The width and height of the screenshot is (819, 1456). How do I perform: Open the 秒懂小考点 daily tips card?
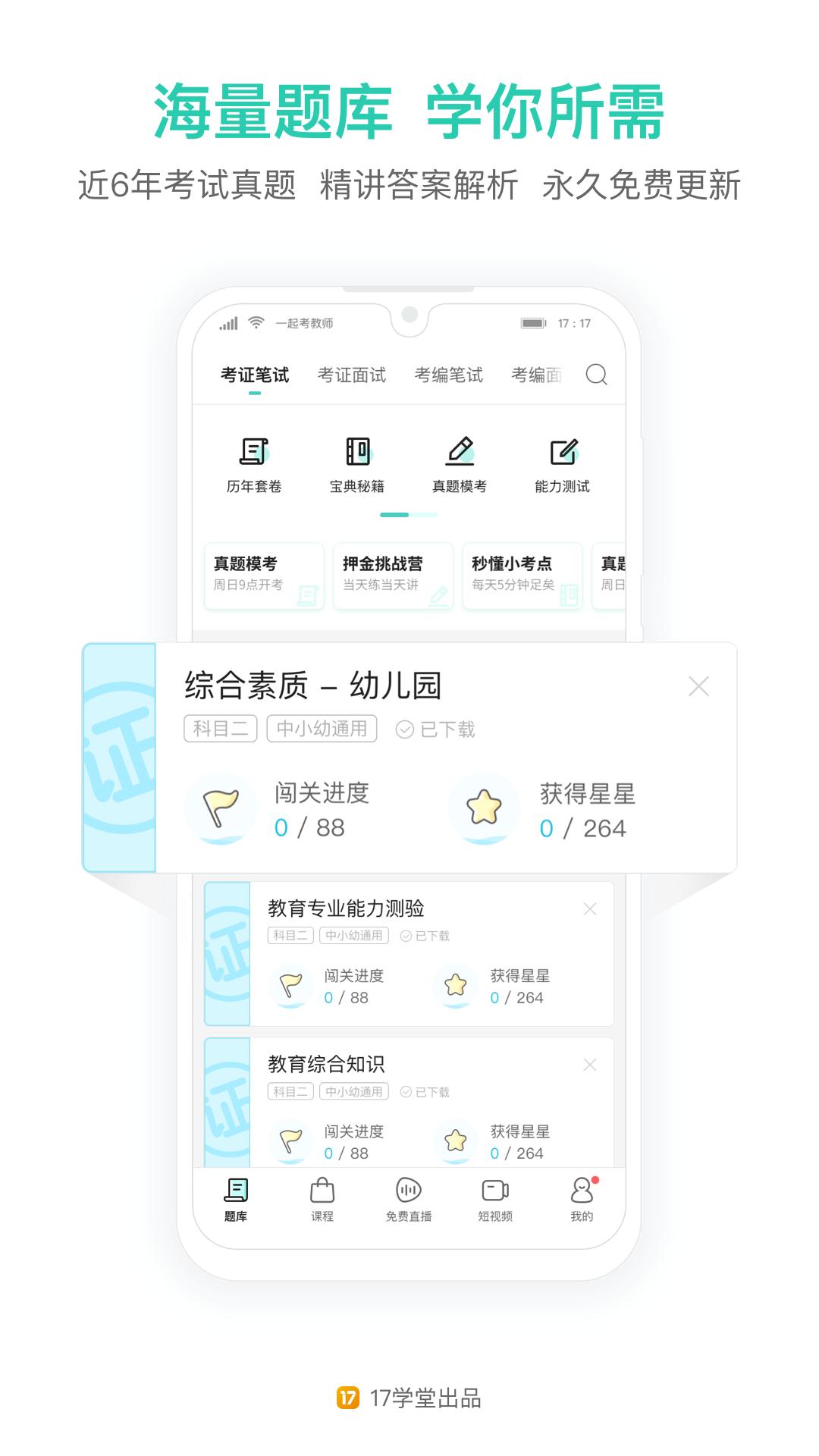(x=521, y=575)
